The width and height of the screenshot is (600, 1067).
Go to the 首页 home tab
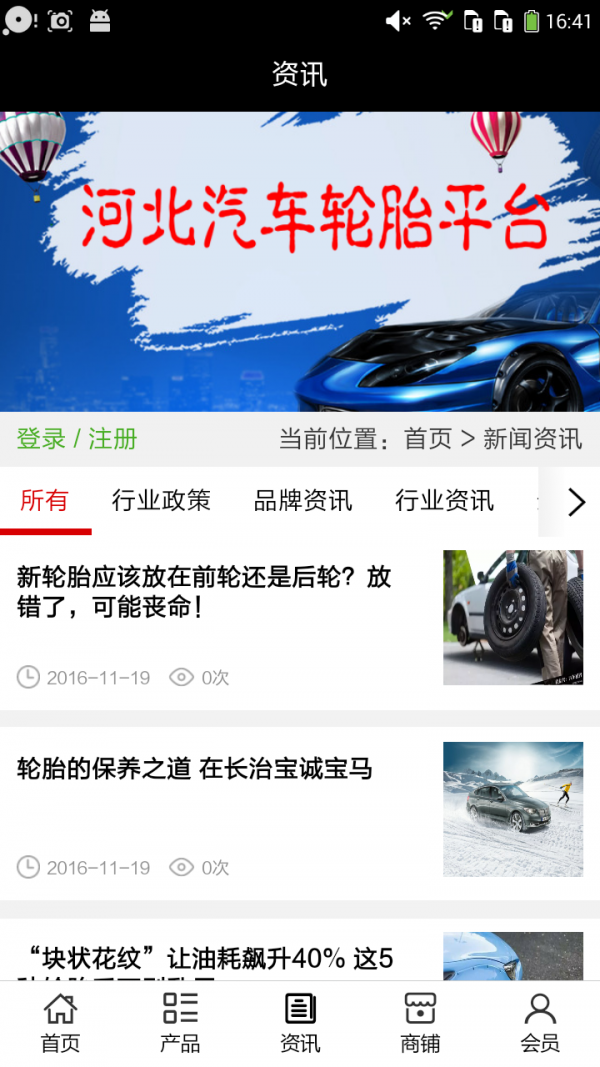[60, 1023]
